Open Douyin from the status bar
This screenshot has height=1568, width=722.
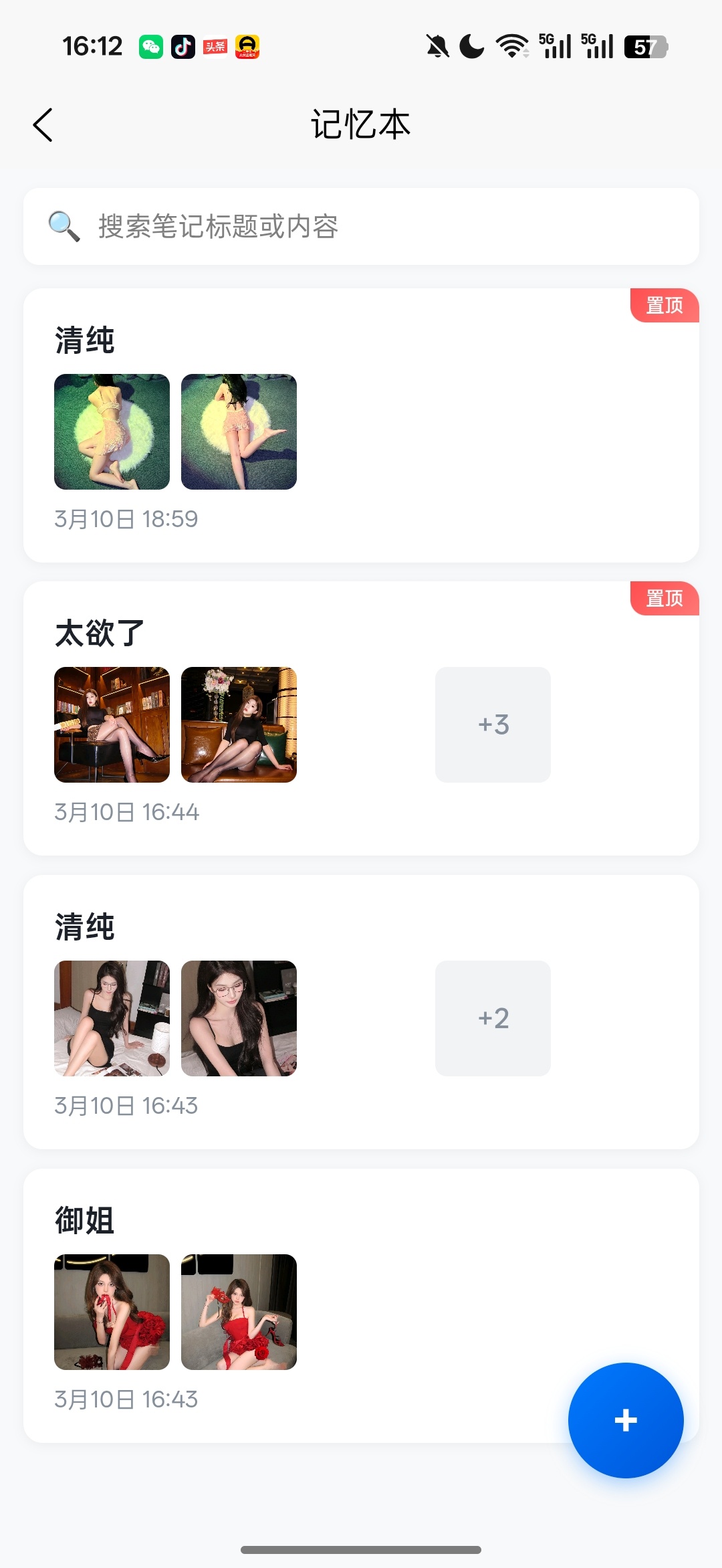(x=183, y=45)
